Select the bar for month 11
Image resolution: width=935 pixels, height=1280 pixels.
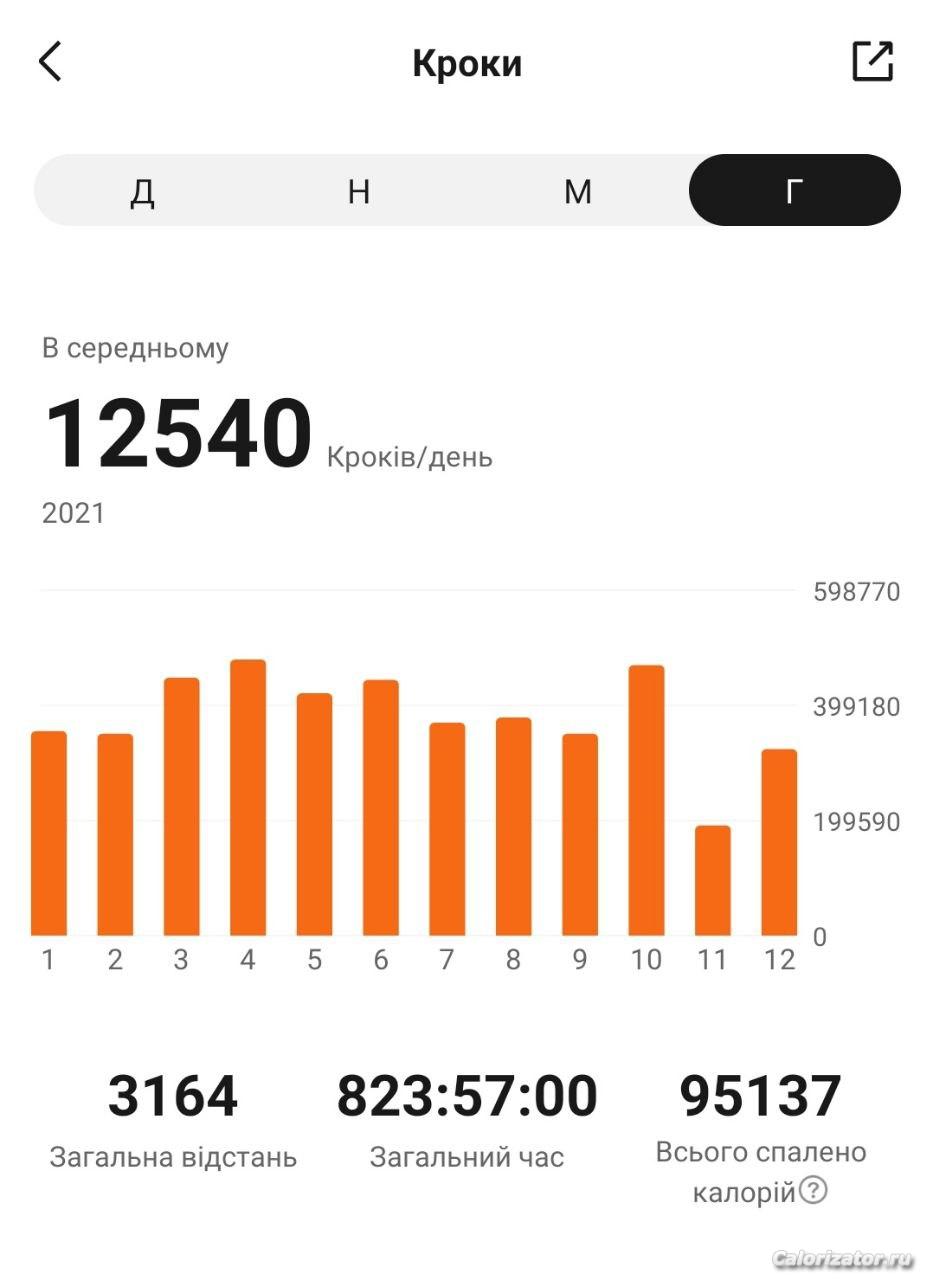pyautogui.click(x=712, y=880)
